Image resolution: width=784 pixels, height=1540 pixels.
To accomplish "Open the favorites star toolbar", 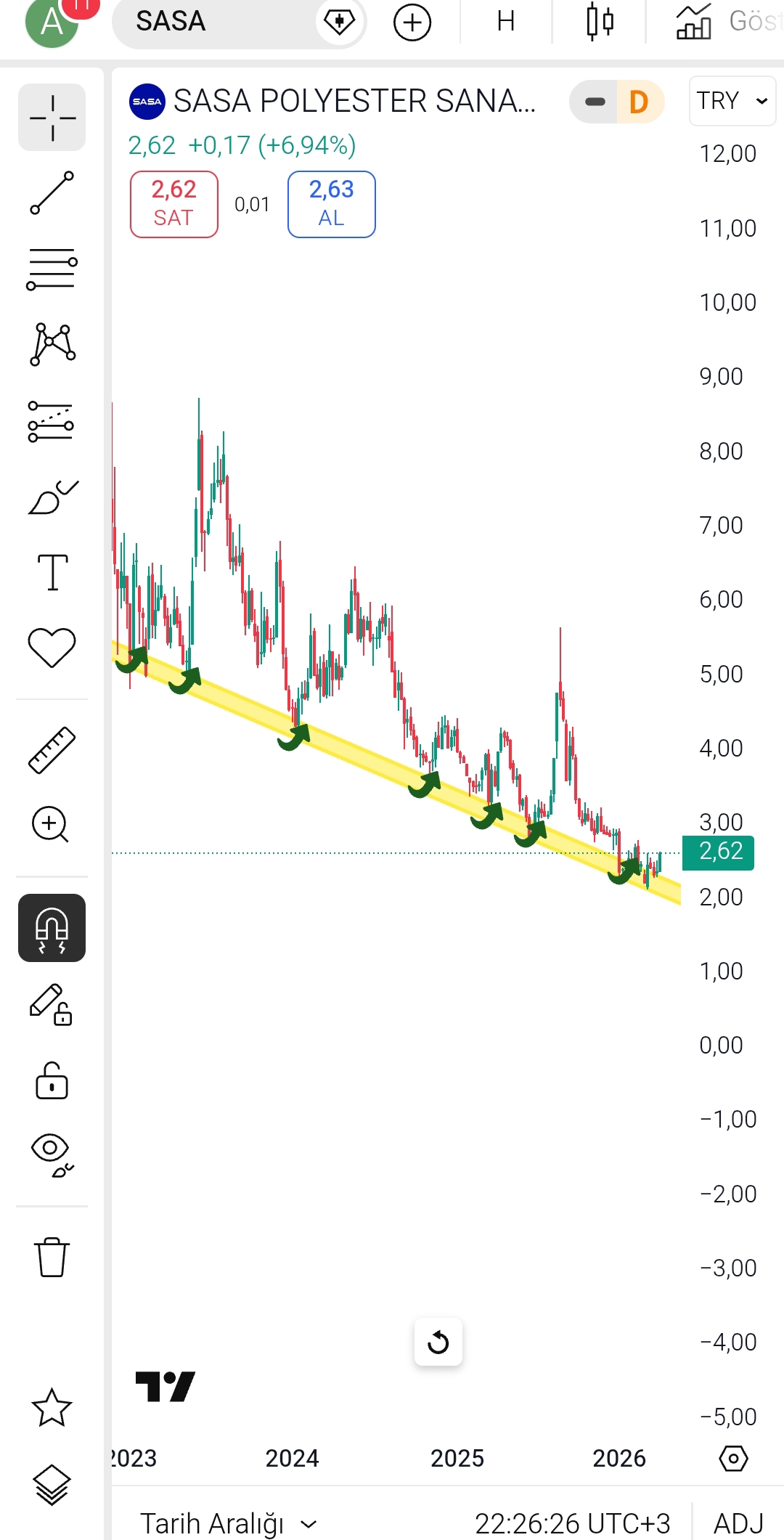I will click(52, 1407).
